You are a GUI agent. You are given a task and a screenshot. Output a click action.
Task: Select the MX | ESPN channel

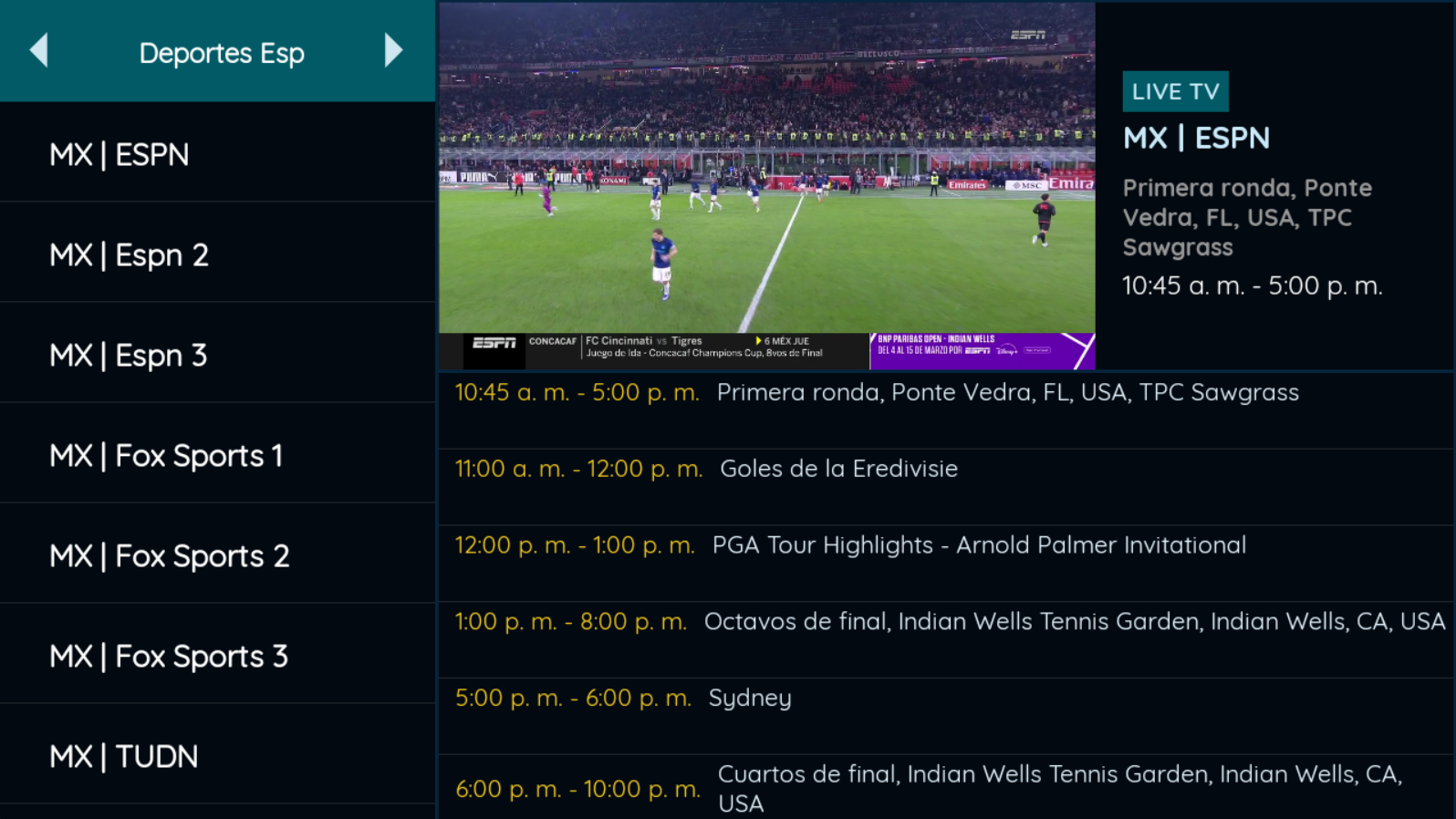[x=217, y=154]
